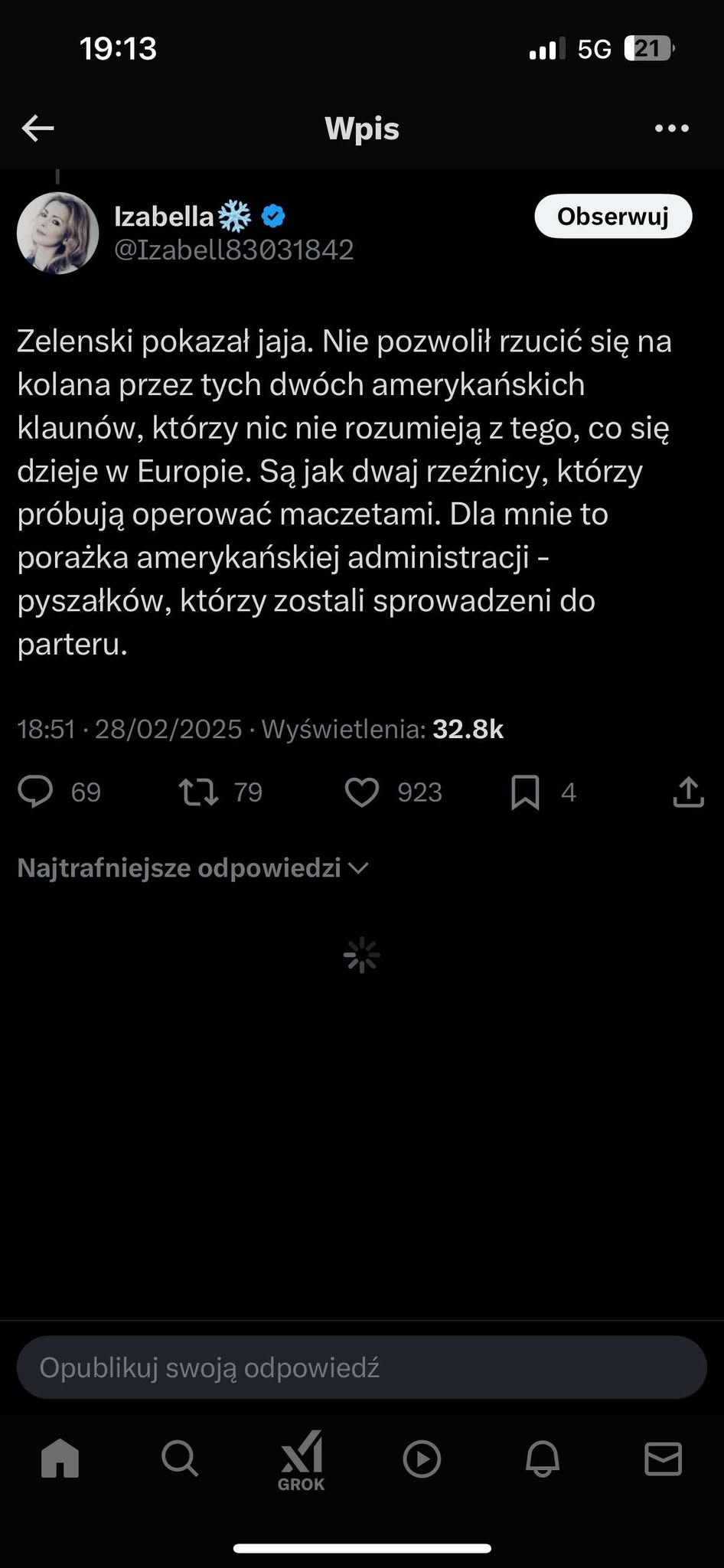Repost this post
The width and height of the screenshot is (724, 1568).
199,792
